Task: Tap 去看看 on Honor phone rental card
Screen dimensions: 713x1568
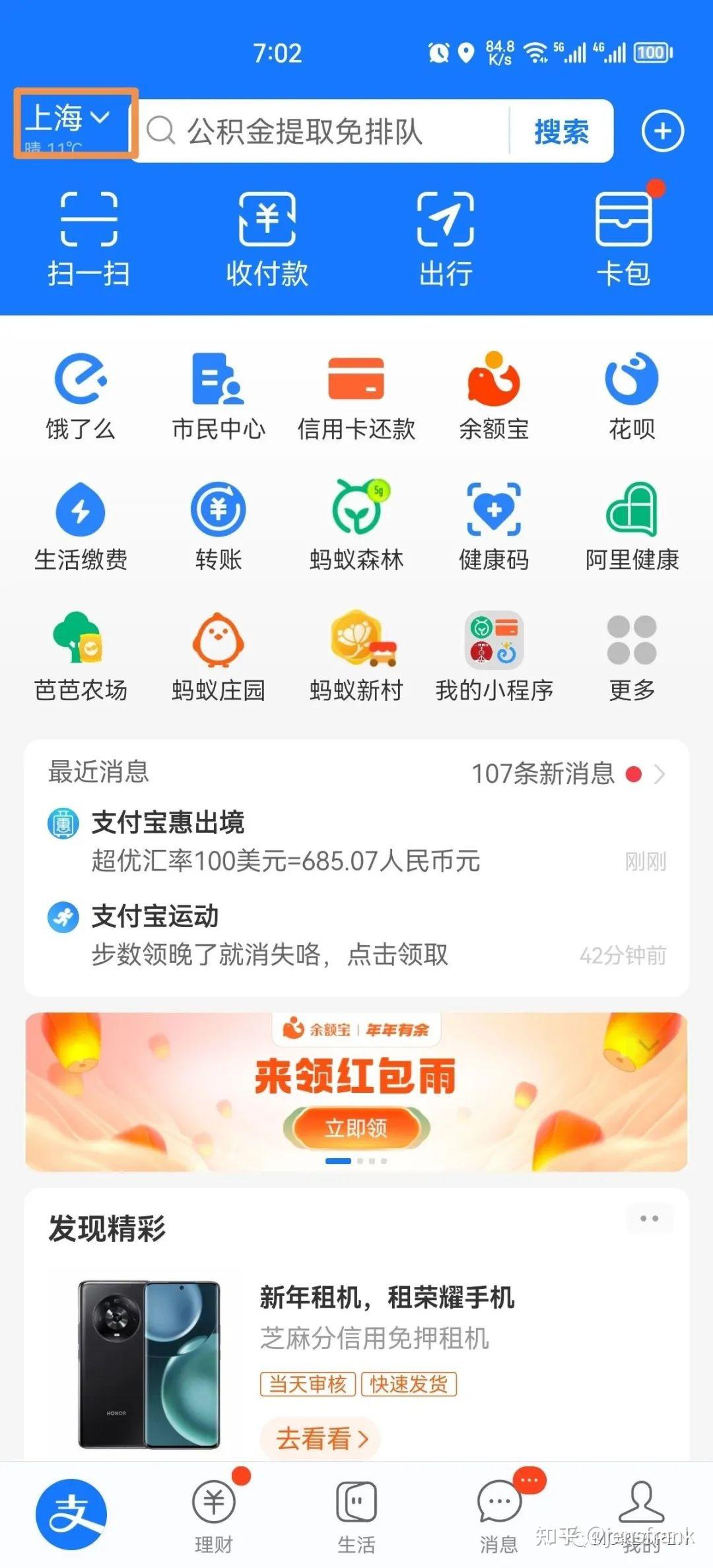Action: tap(321, 1439)
